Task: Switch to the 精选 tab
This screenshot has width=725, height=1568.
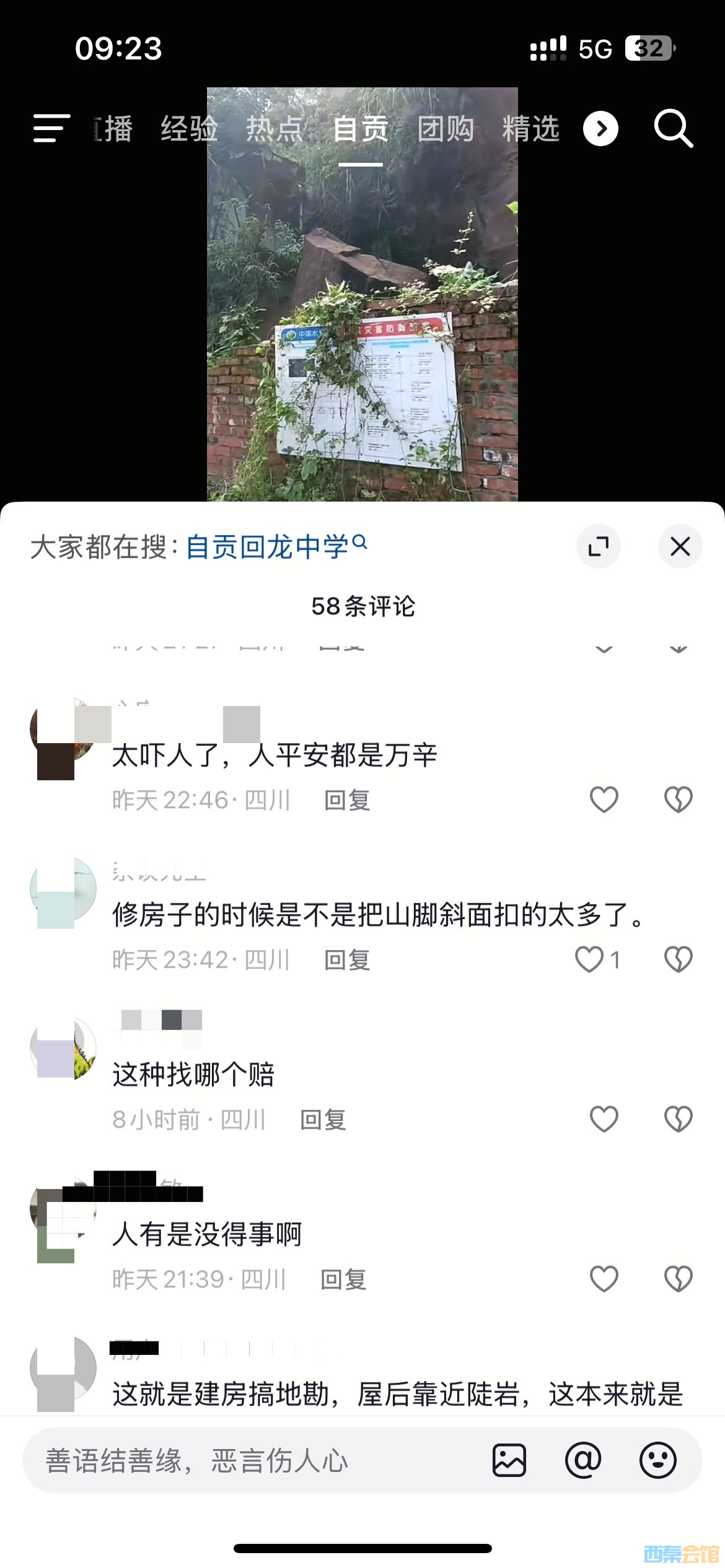Action: (530, 129)
